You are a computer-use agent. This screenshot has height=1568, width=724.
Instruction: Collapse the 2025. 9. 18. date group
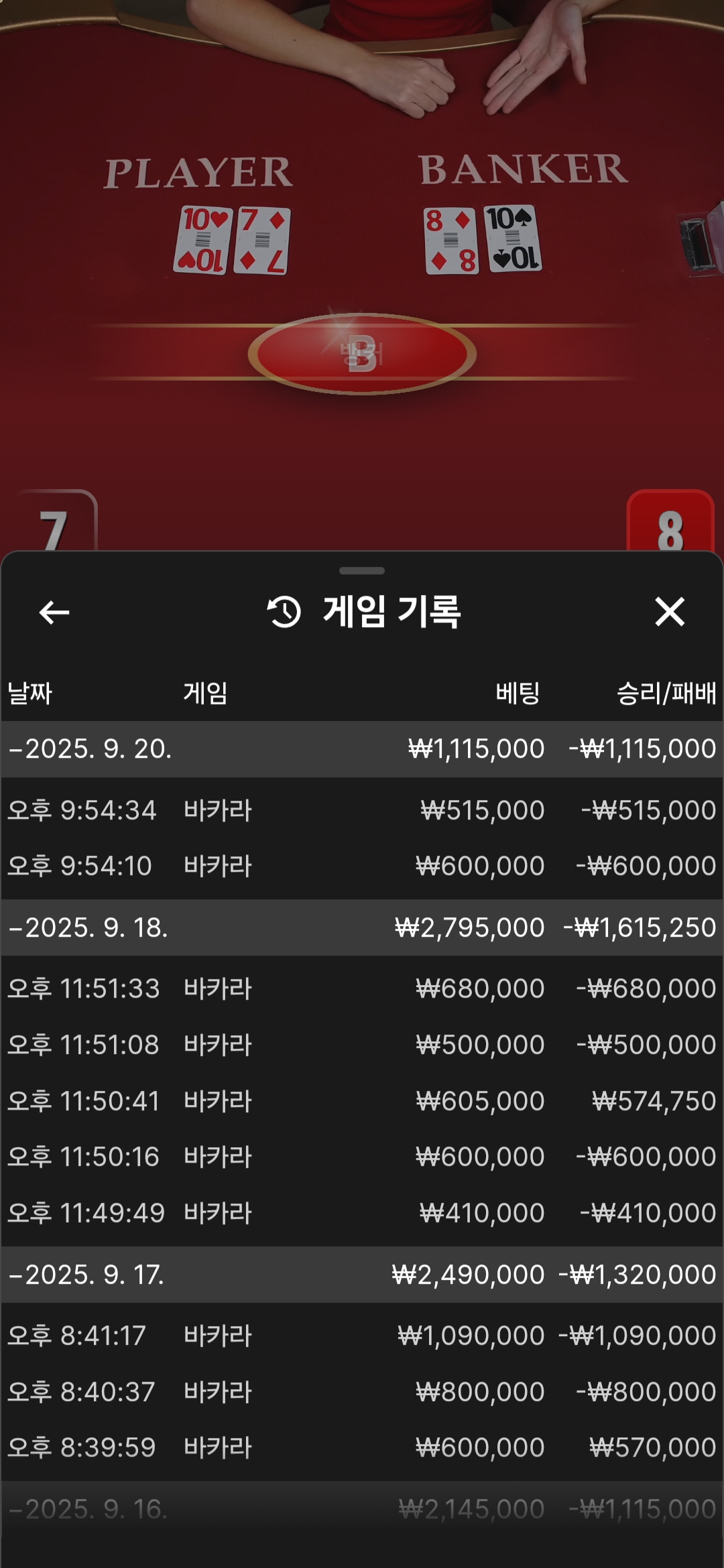(x=362, y=927)
